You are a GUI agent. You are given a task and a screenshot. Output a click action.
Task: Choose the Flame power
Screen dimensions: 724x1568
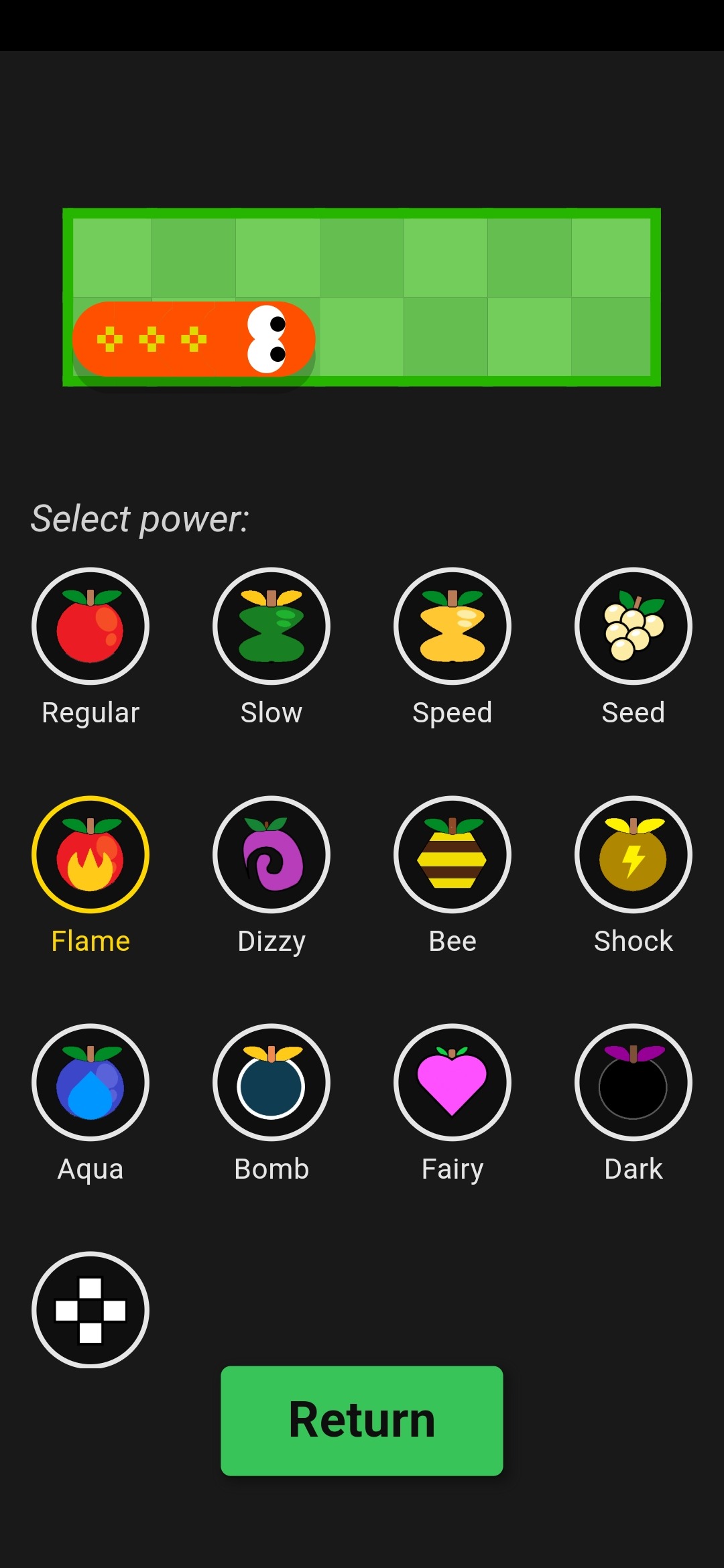[90, 854]
